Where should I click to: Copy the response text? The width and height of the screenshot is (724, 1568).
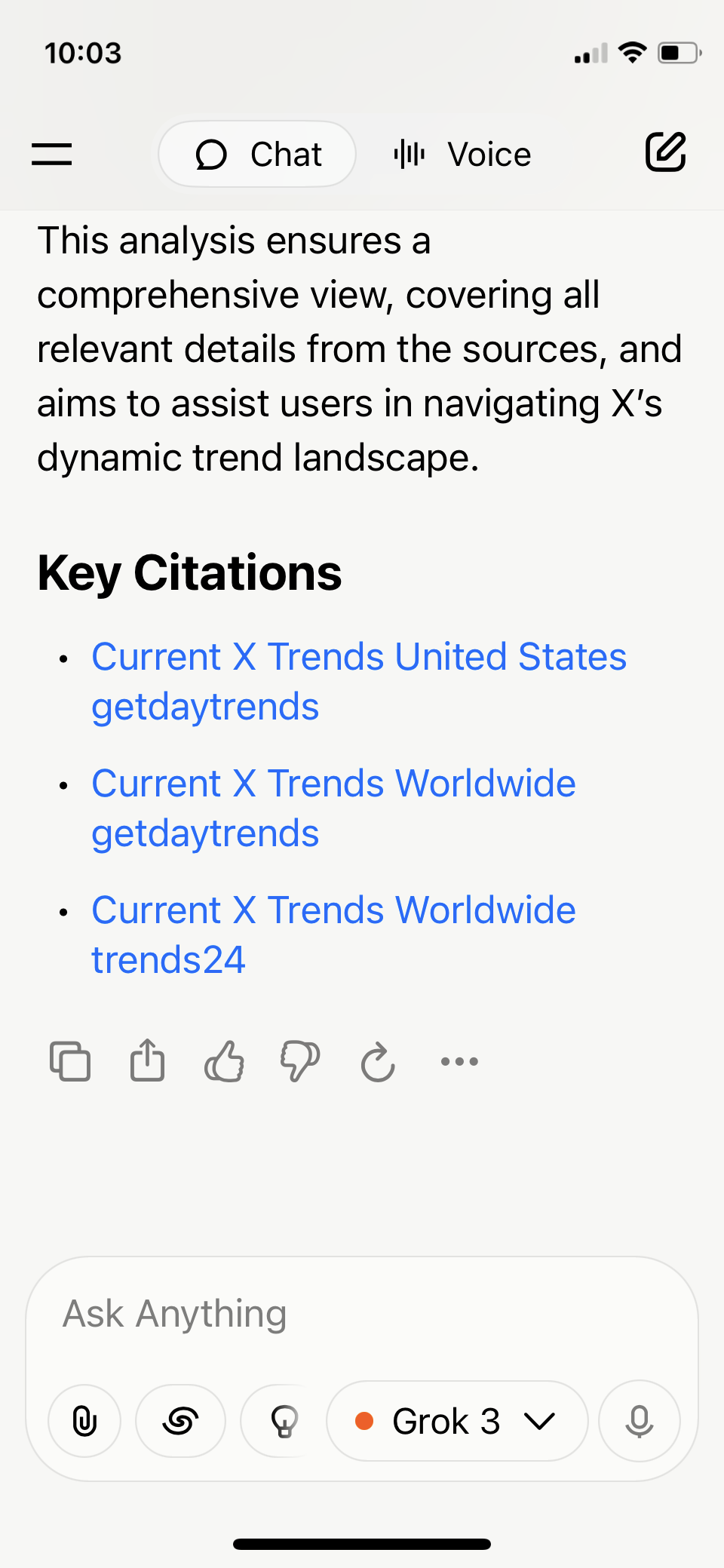tap(70, 1061)
